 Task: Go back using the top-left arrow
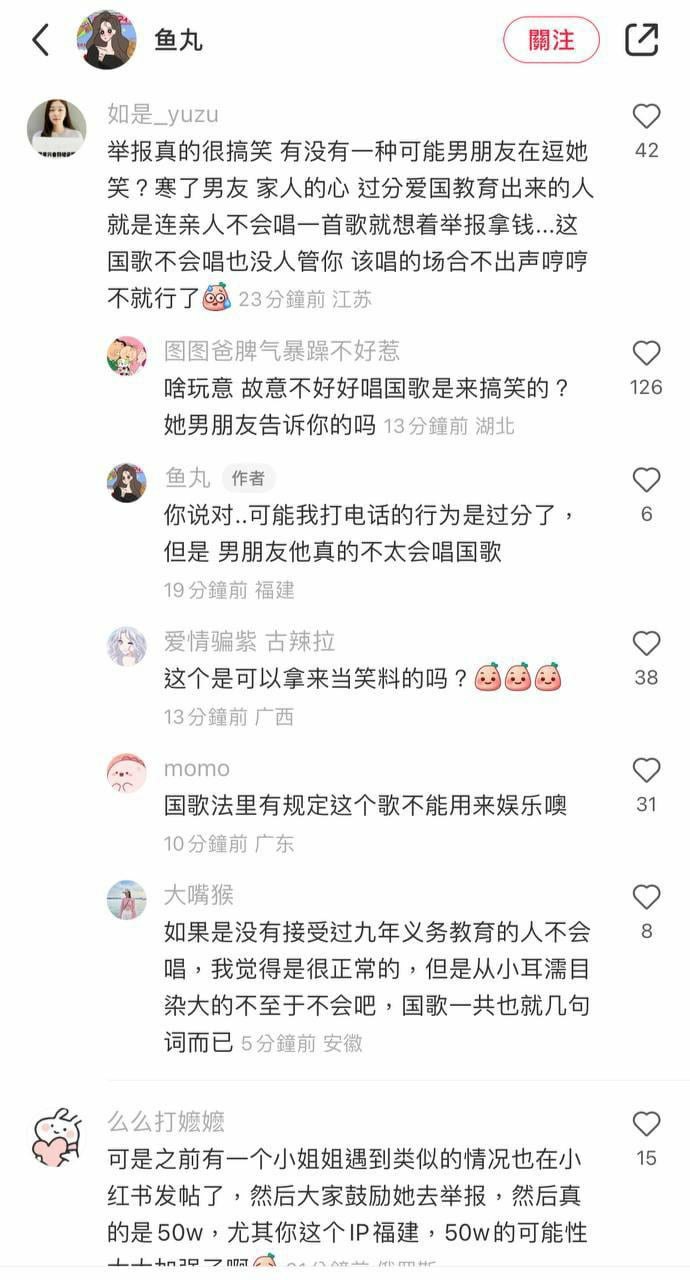(40, 40)
